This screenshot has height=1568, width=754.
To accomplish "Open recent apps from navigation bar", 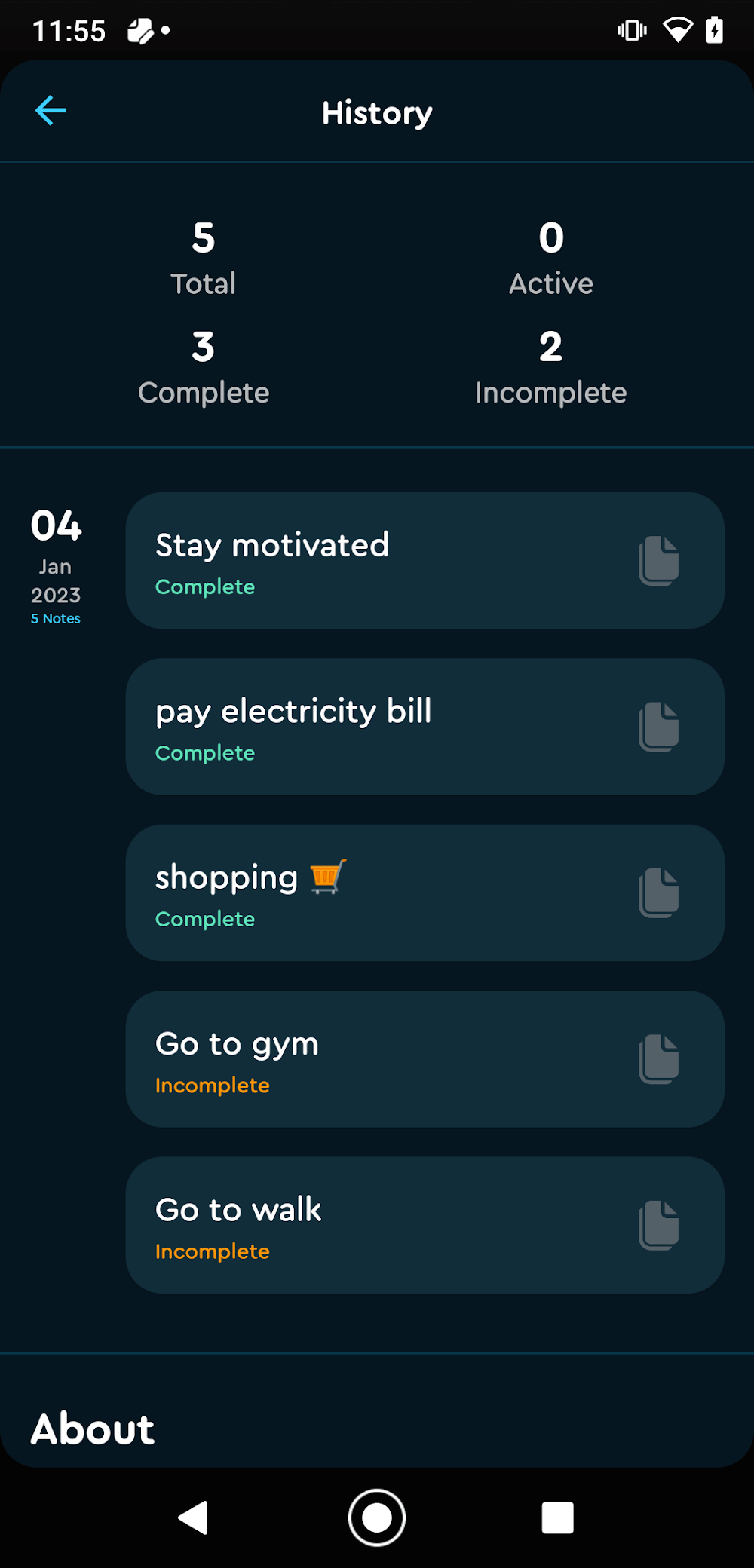I will pos(558,1517).
